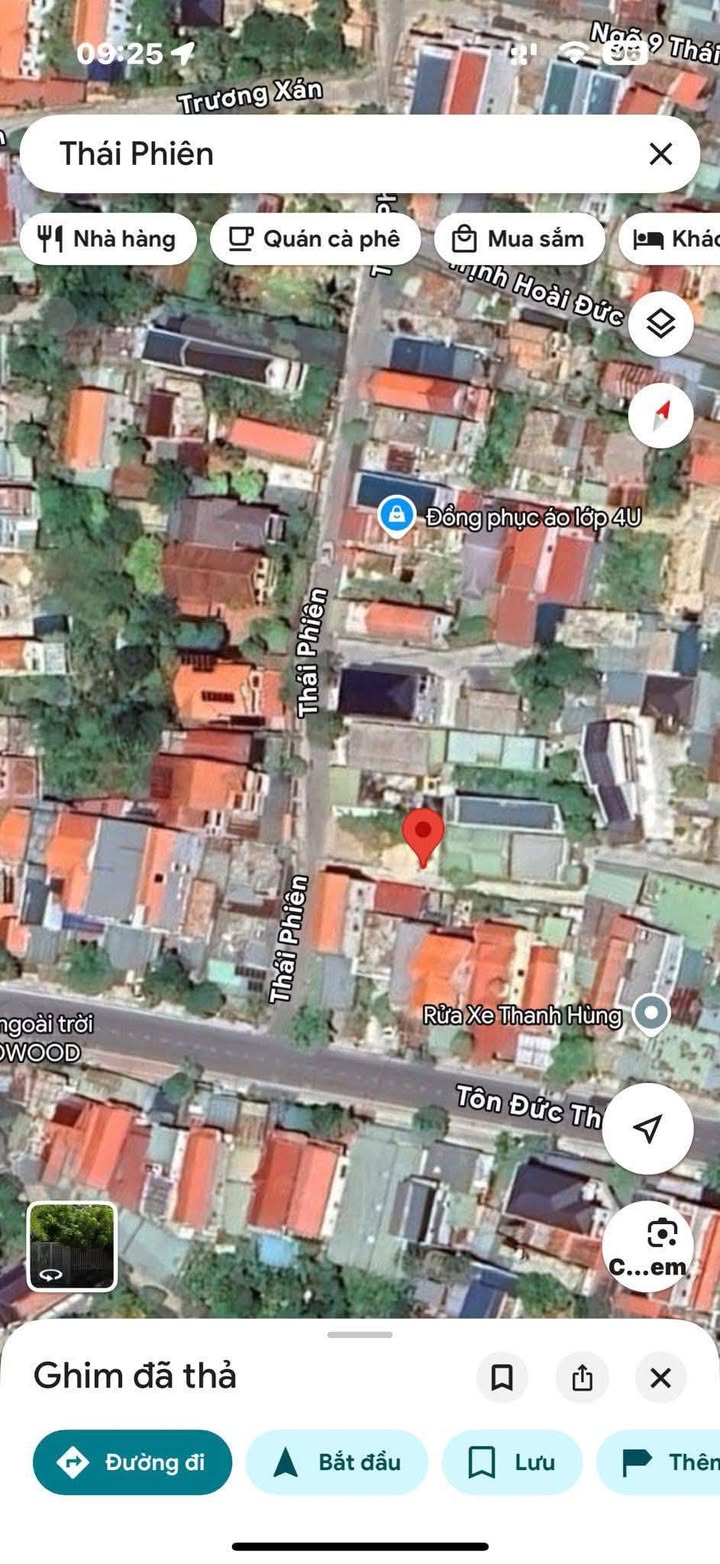Open the Street View thumbnail

click(x=72, y=1247)
